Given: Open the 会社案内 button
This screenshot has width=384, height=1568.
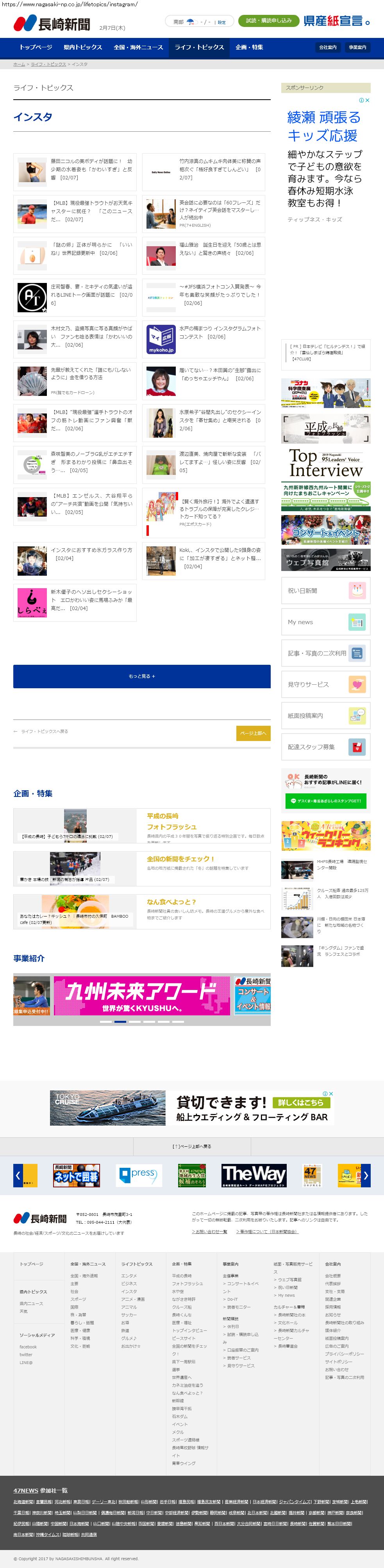Looking at the screenshot, I should point(327,47).
